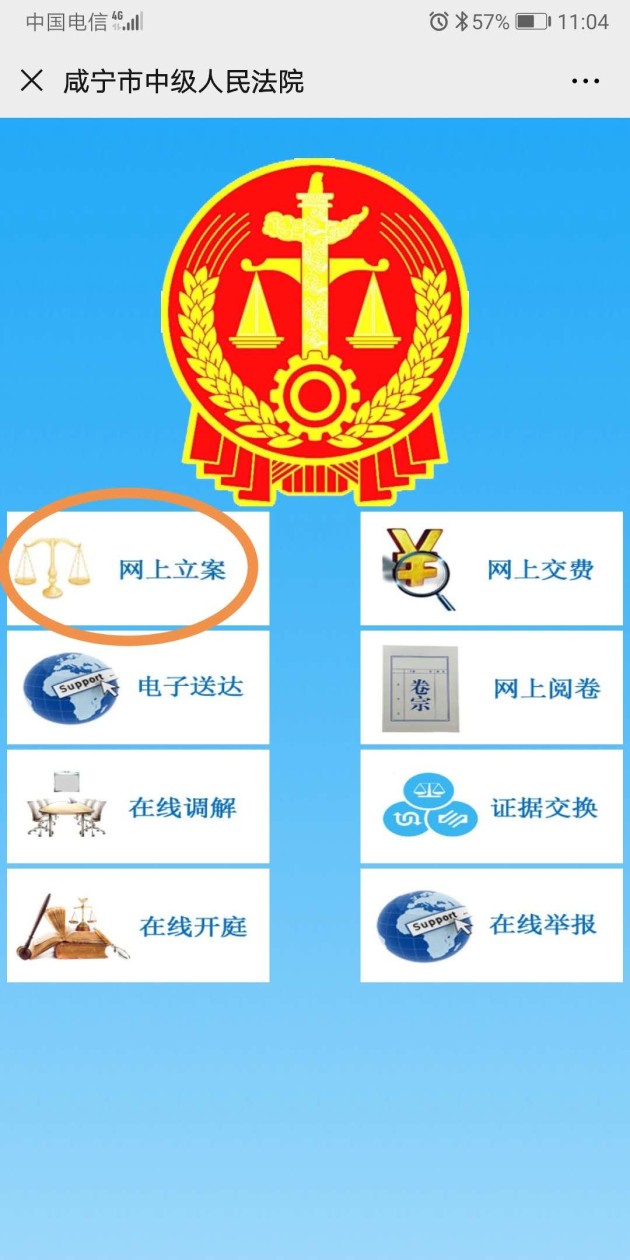Close the 咸宁市中级人民法院 page
630x1260 pixels.
point(32,81)
